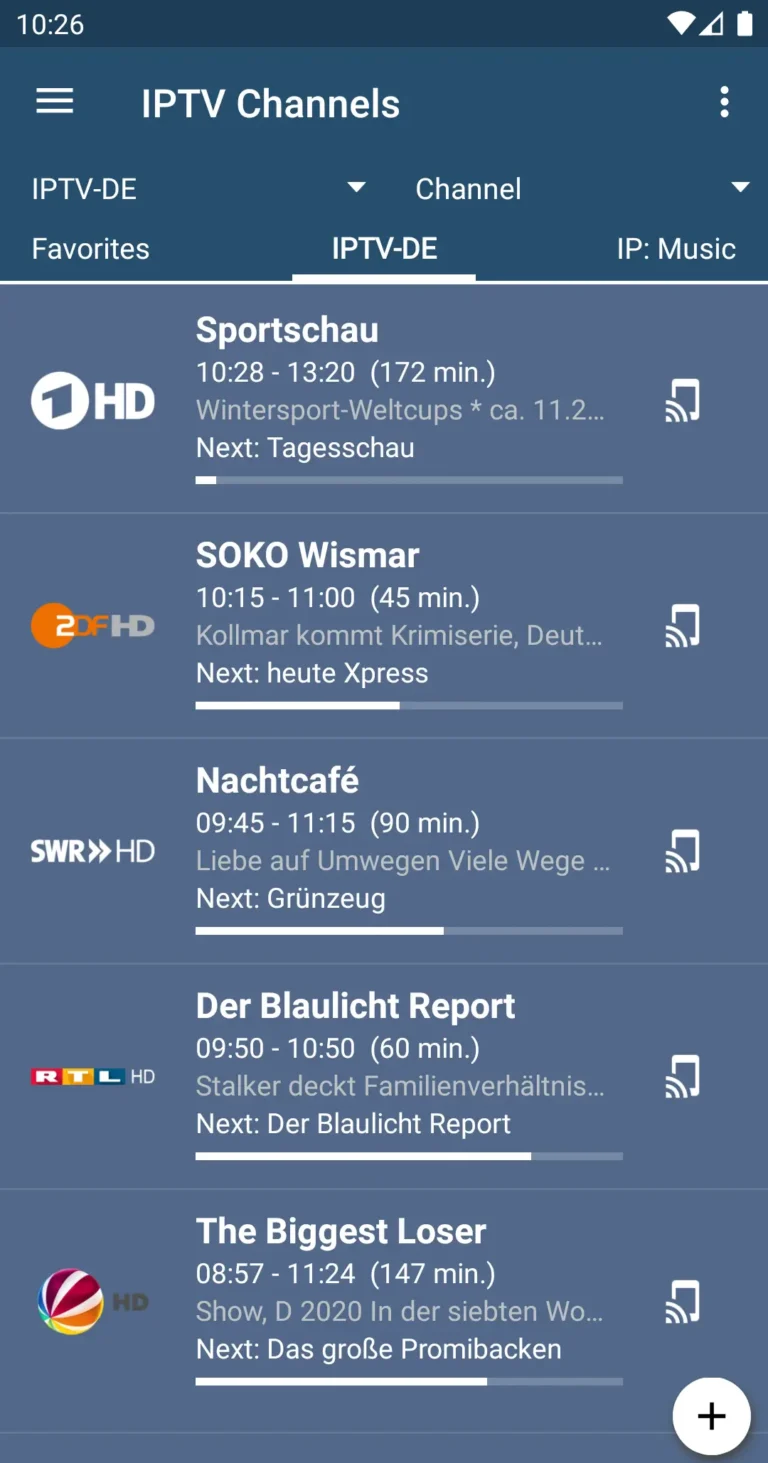Select the Das Erste HD channel logo
Viewport: 768px width, 1463px height.
pyautogui.click(x=93, y=400)
